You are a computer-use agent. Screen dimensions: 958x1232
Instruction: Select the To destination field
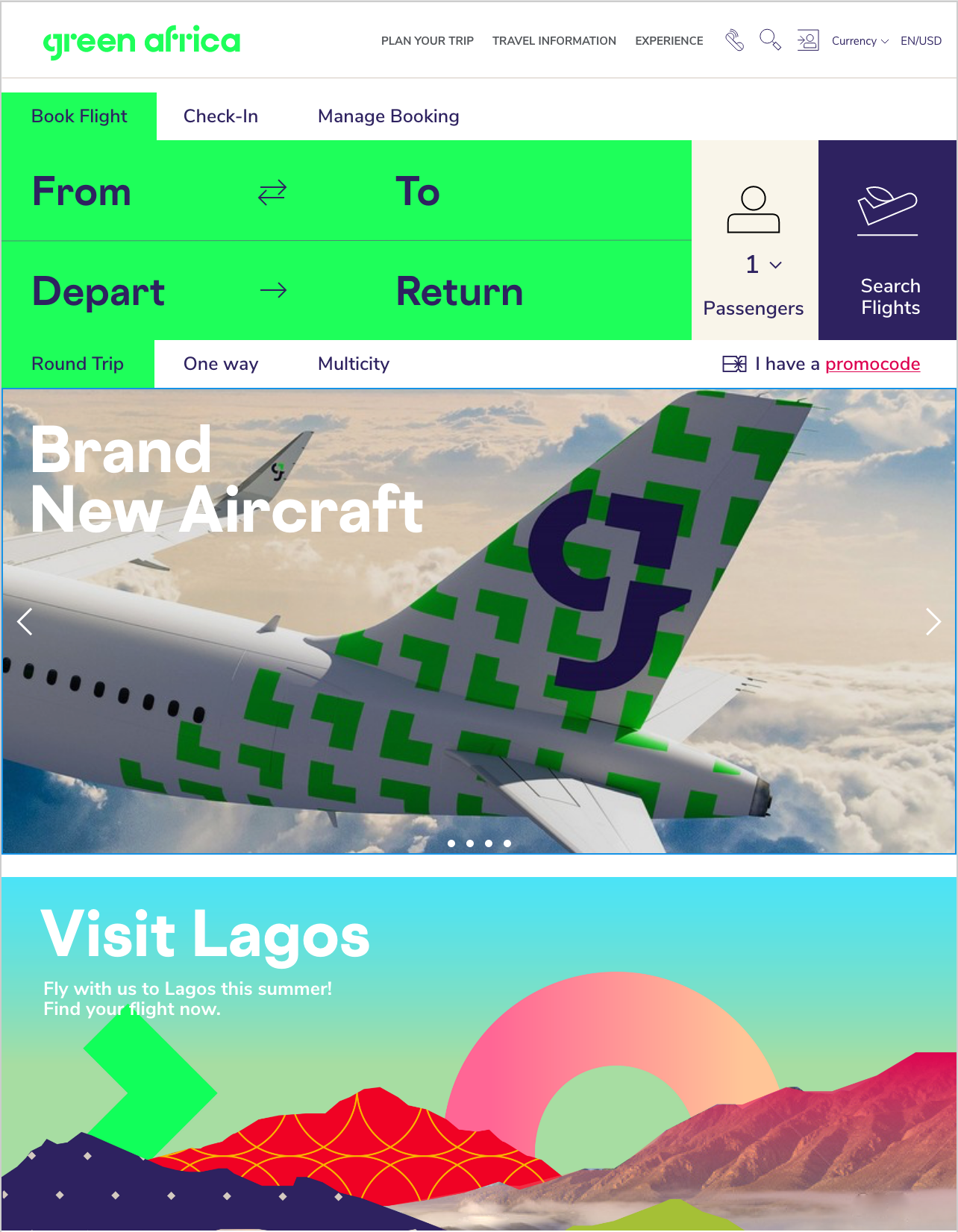[x=418, y=192]
